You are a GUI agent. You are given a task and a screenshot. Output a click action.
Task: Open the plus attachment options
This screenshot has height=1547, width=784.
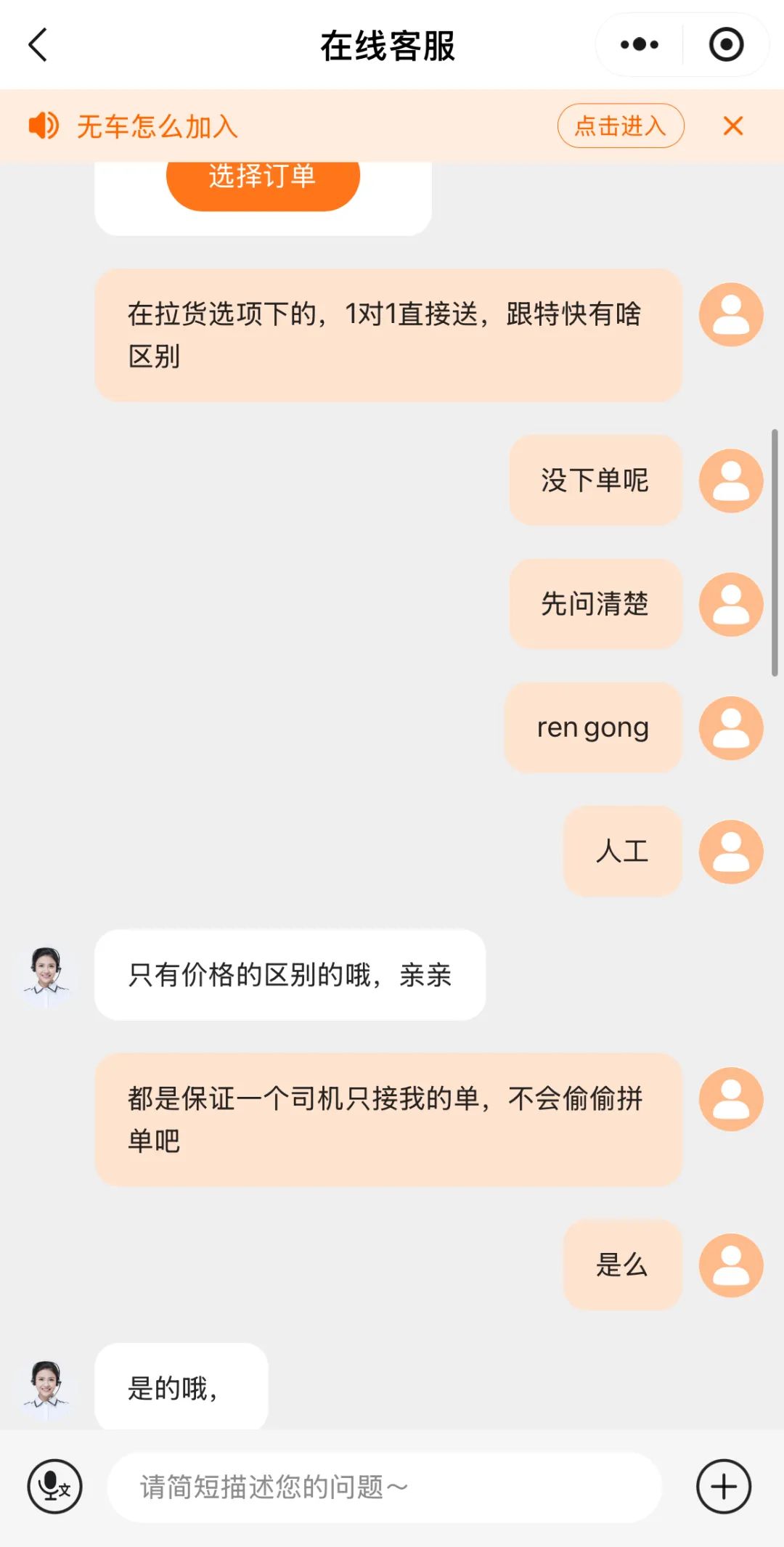(x=724, y=1486)
